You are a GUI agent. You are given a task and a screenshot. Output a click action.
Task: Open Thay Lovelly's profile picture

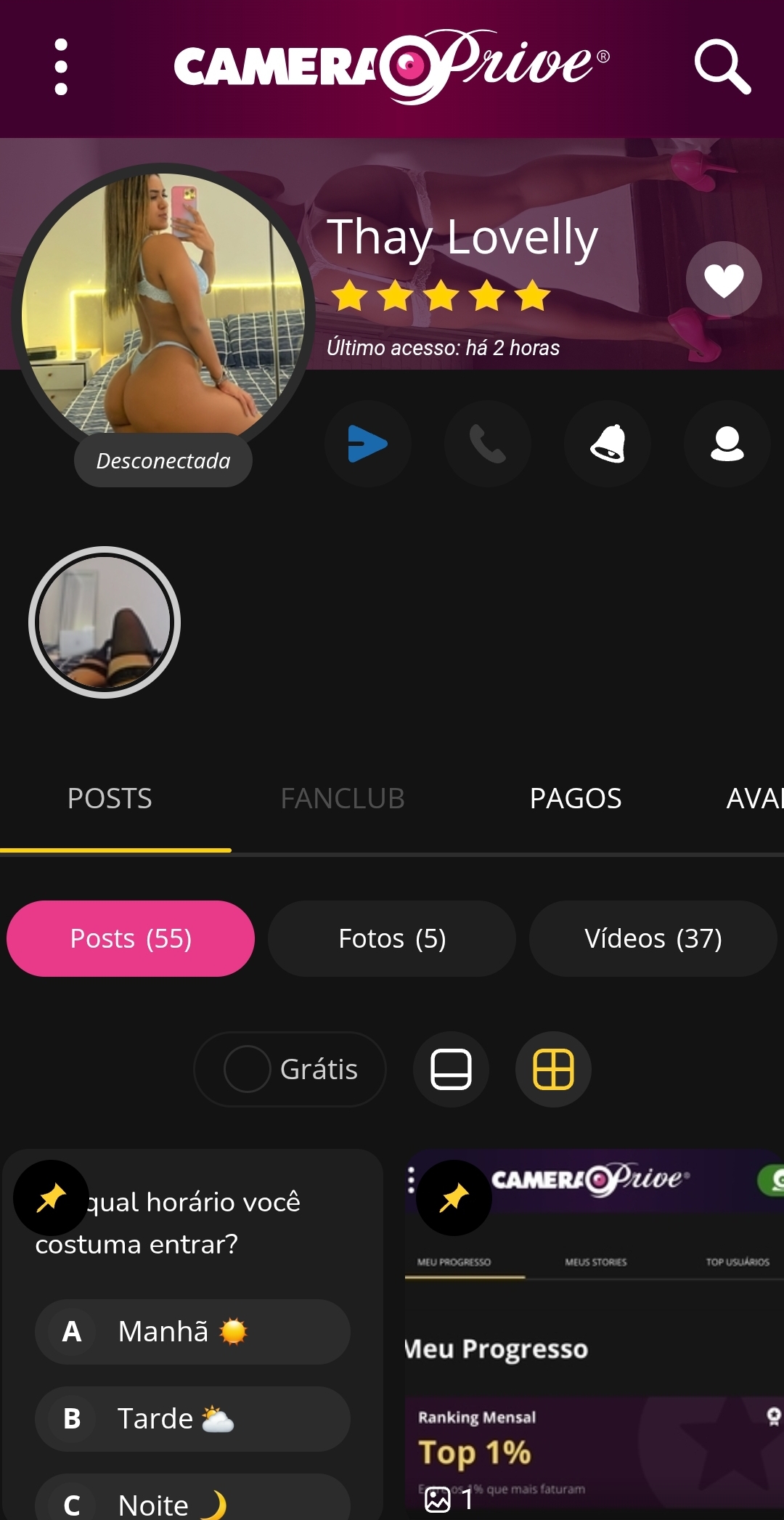pyautogui.click(x=163, y=305)
